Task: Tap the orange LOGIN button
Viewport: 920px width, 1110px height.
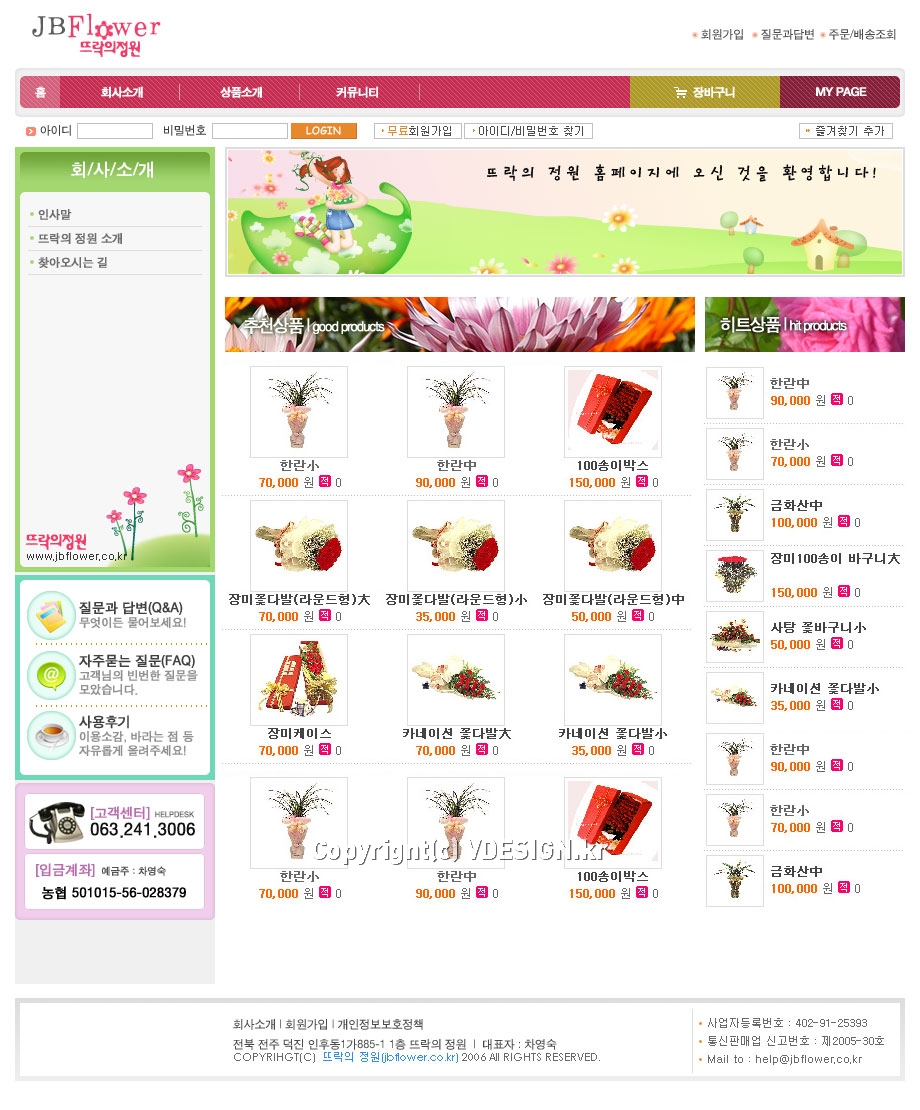Action: 323,131
